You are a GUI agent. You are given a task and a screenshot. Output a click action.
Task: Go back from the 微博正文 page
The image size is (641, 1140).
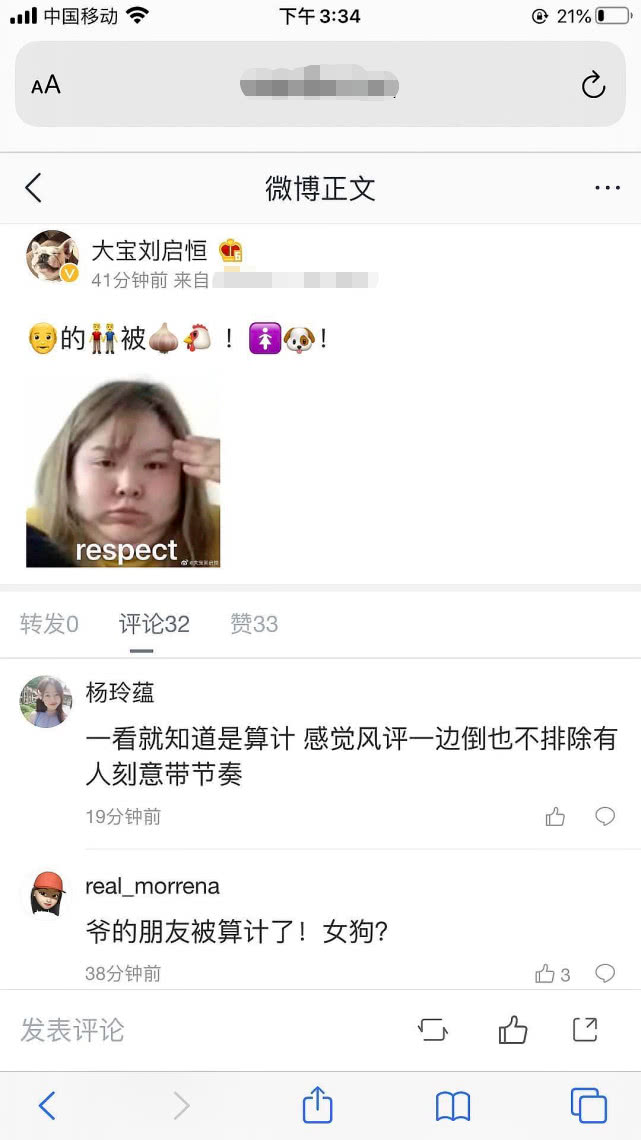tap(33, 188)
